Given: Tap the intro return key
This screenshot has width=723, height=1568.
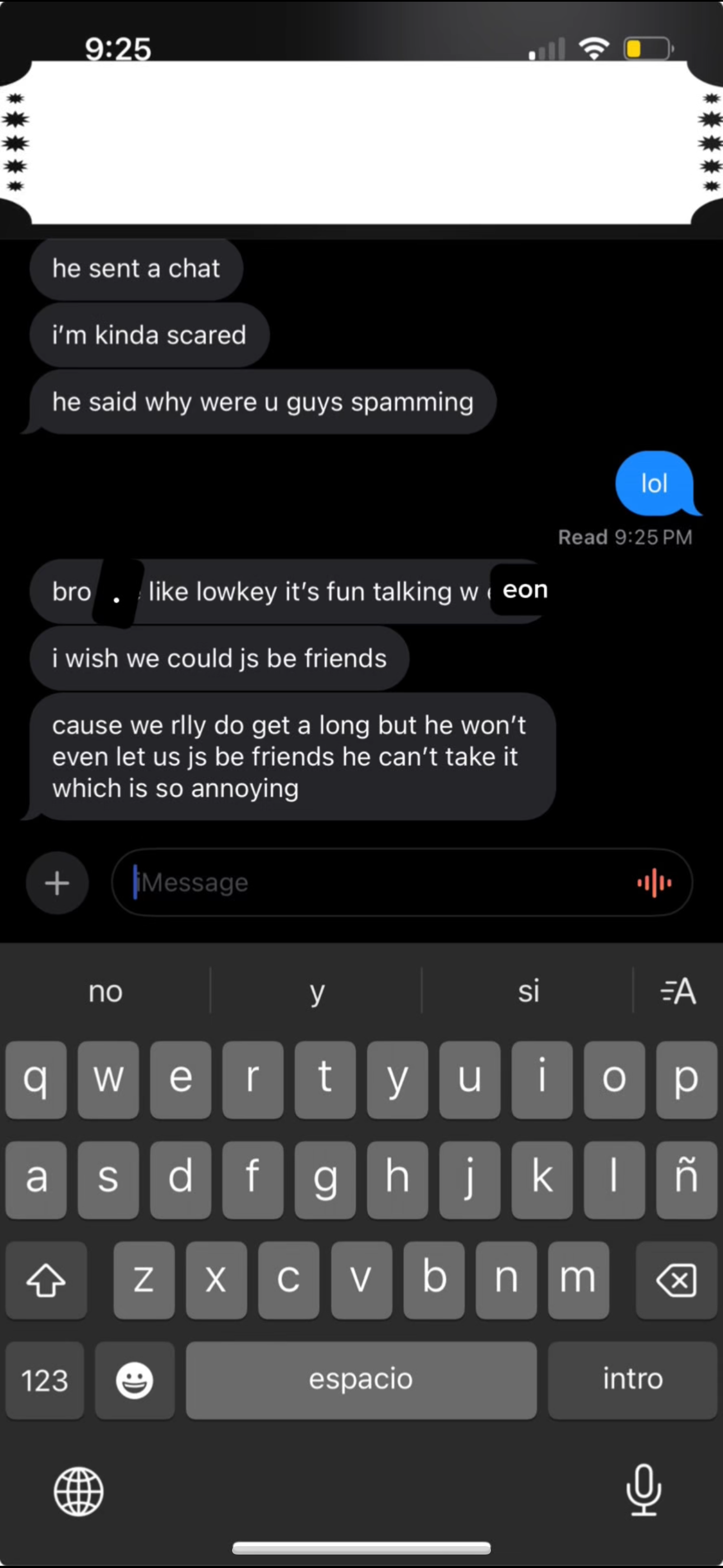Looking at the screenshot, I should coord(632,1380).
